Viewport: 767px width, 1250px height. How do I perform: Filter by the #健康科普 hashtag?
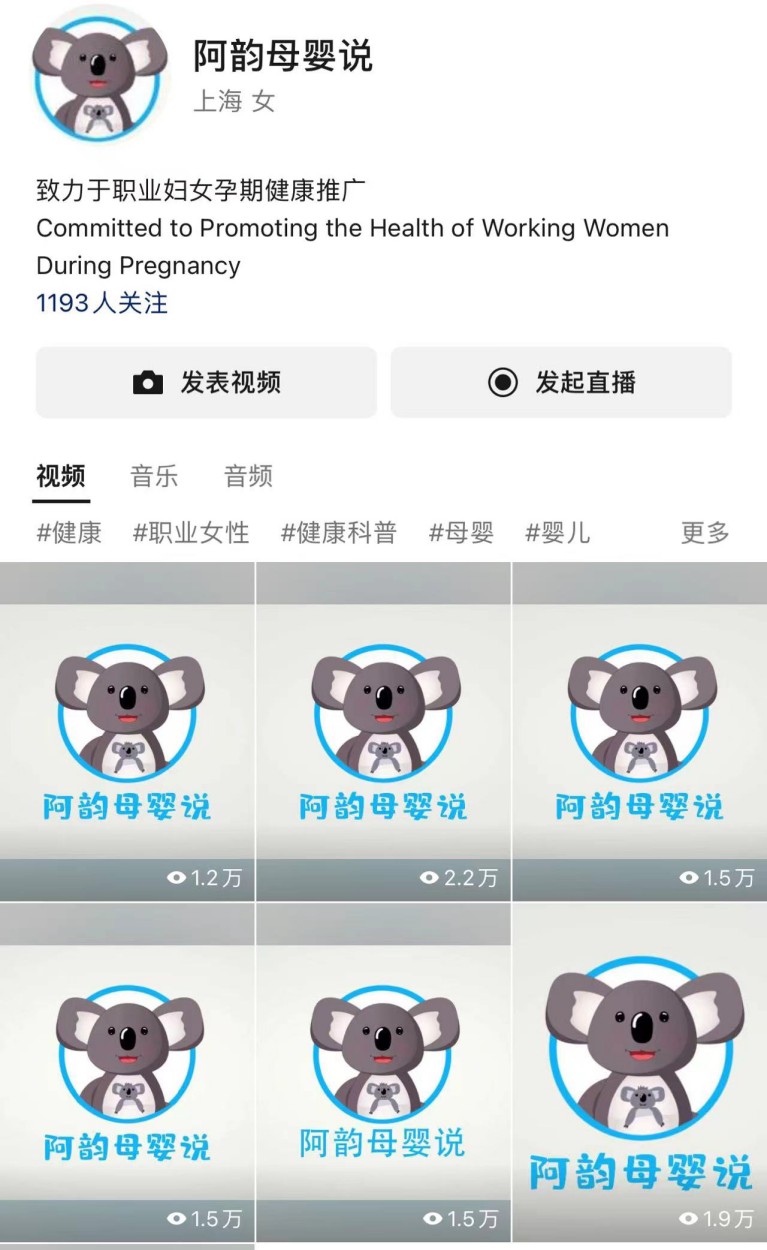338,533
